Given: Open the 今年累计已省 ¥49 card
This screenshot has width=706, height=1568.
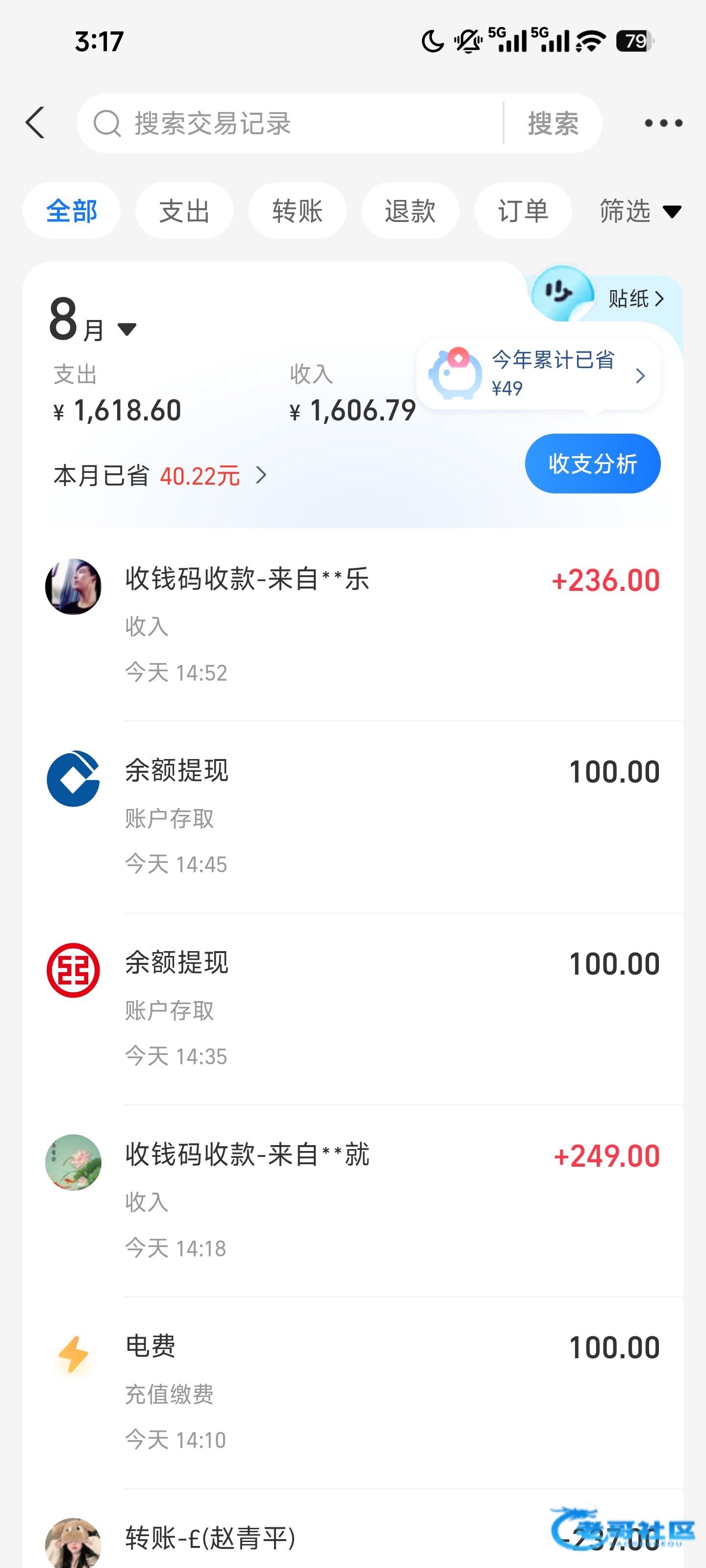Looking at the screenshot, I should [538, 374].
